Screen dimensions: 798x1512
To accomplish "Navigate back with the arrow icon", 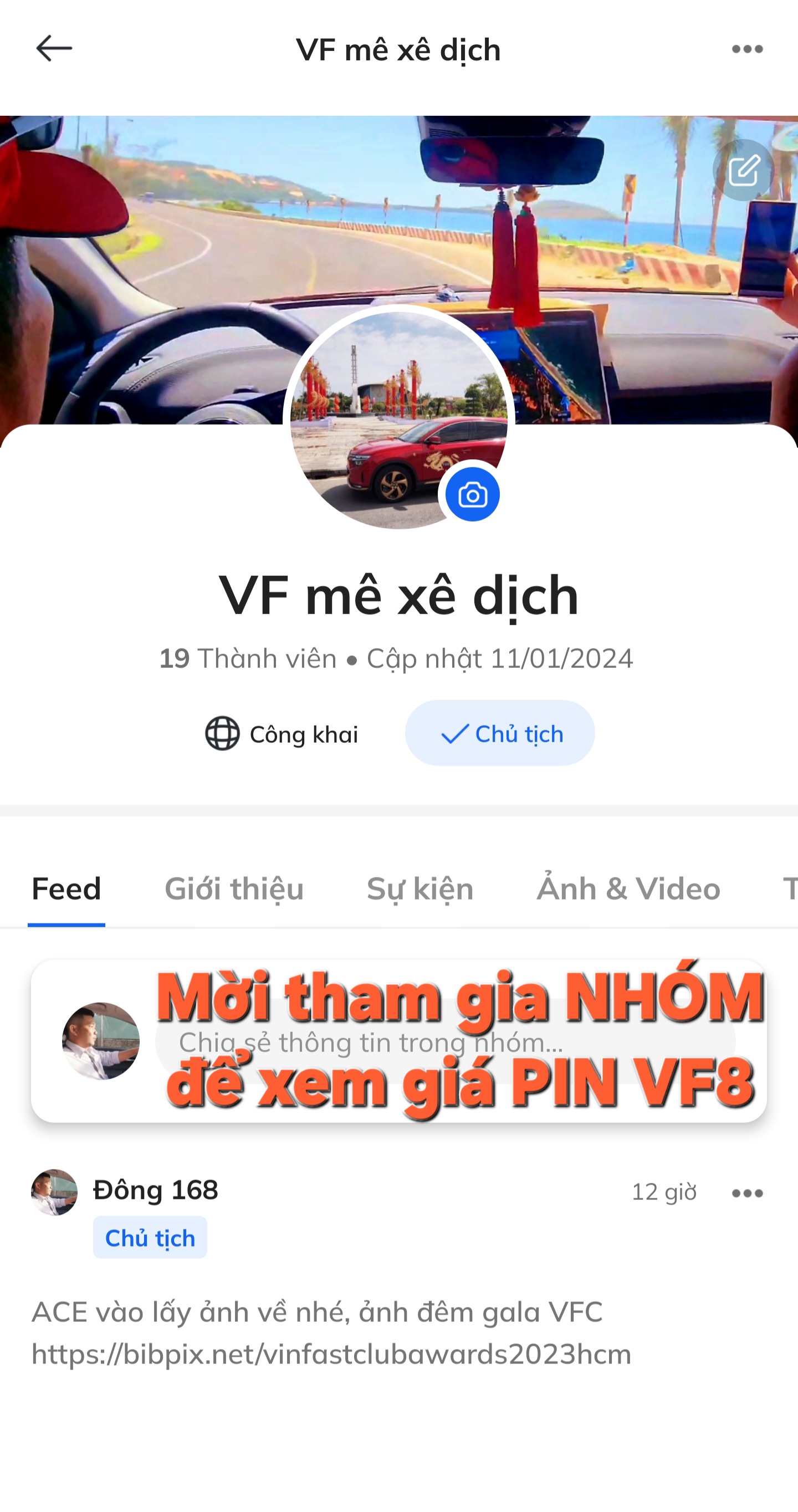I will pos(52,50).
